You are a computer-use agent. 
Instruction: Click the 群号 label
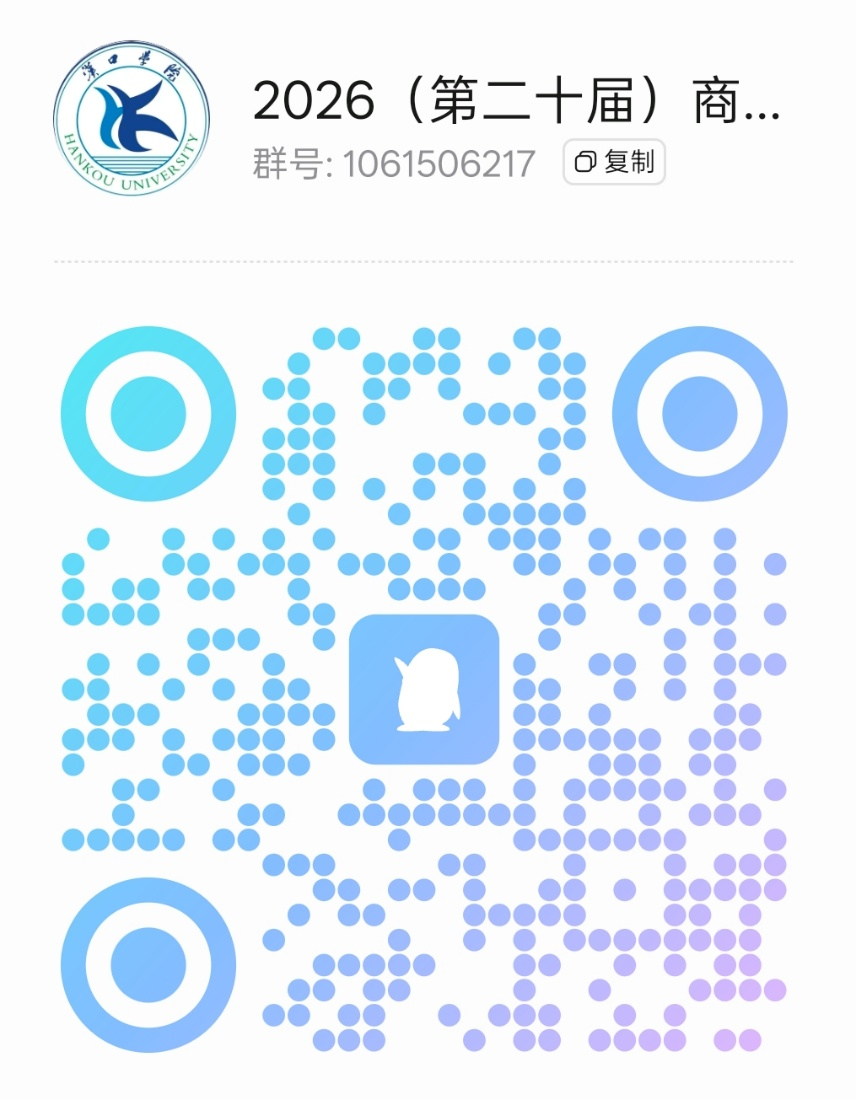[284, 162]
